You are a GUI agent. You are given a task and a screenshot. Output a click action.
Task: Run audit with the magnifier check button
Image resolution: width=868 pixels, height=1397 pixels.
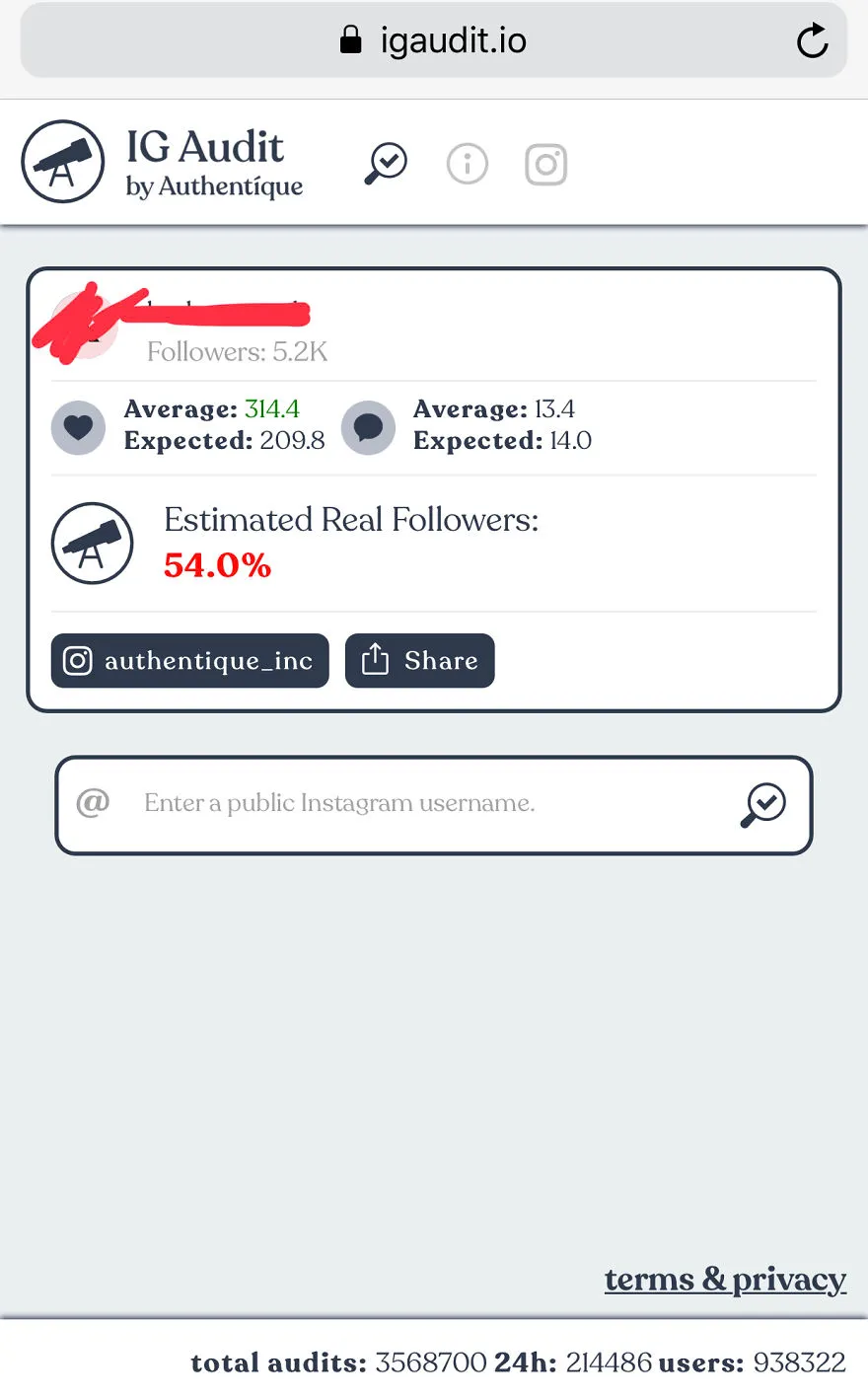(x=763, y=805)
